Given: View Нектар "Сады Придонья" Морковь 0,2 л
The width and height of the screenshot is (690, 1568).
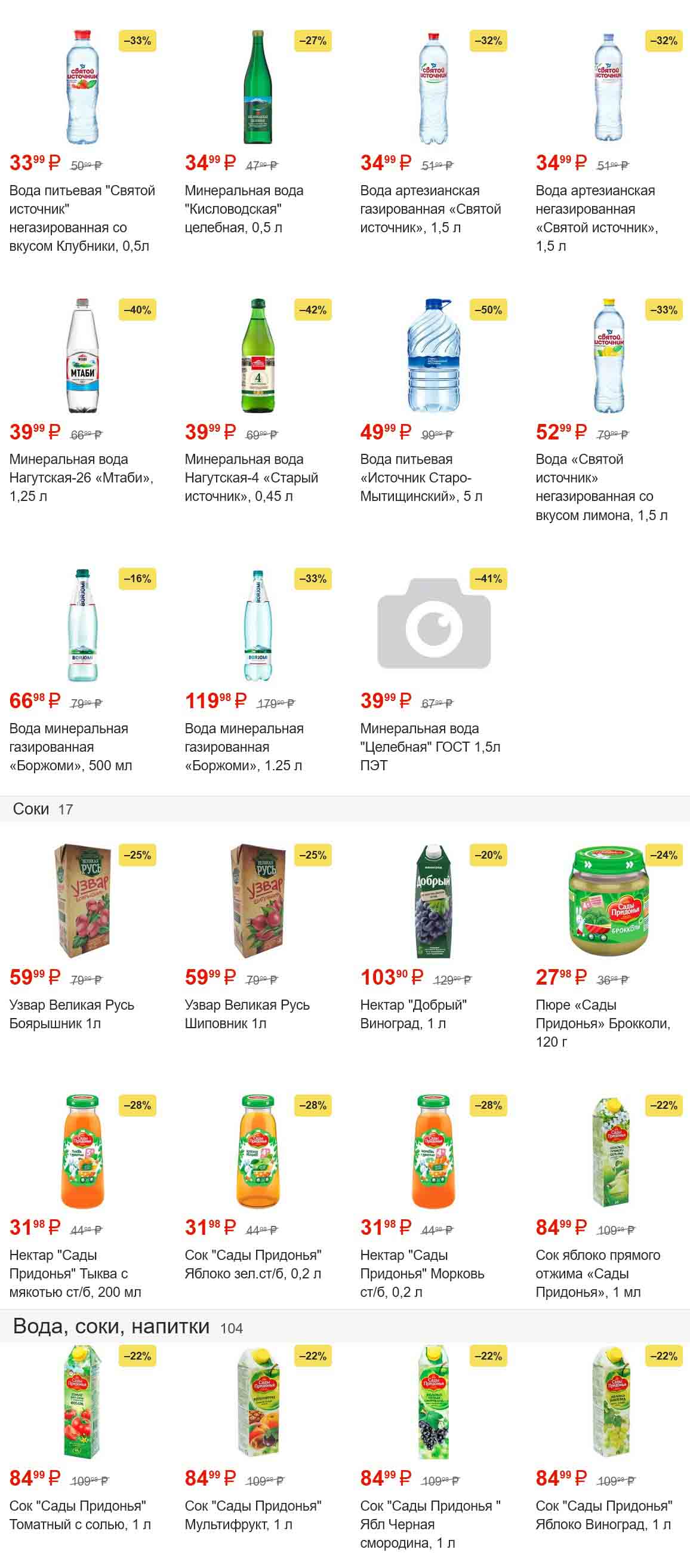Looking at the screenshot, I should pos(421,1273).
